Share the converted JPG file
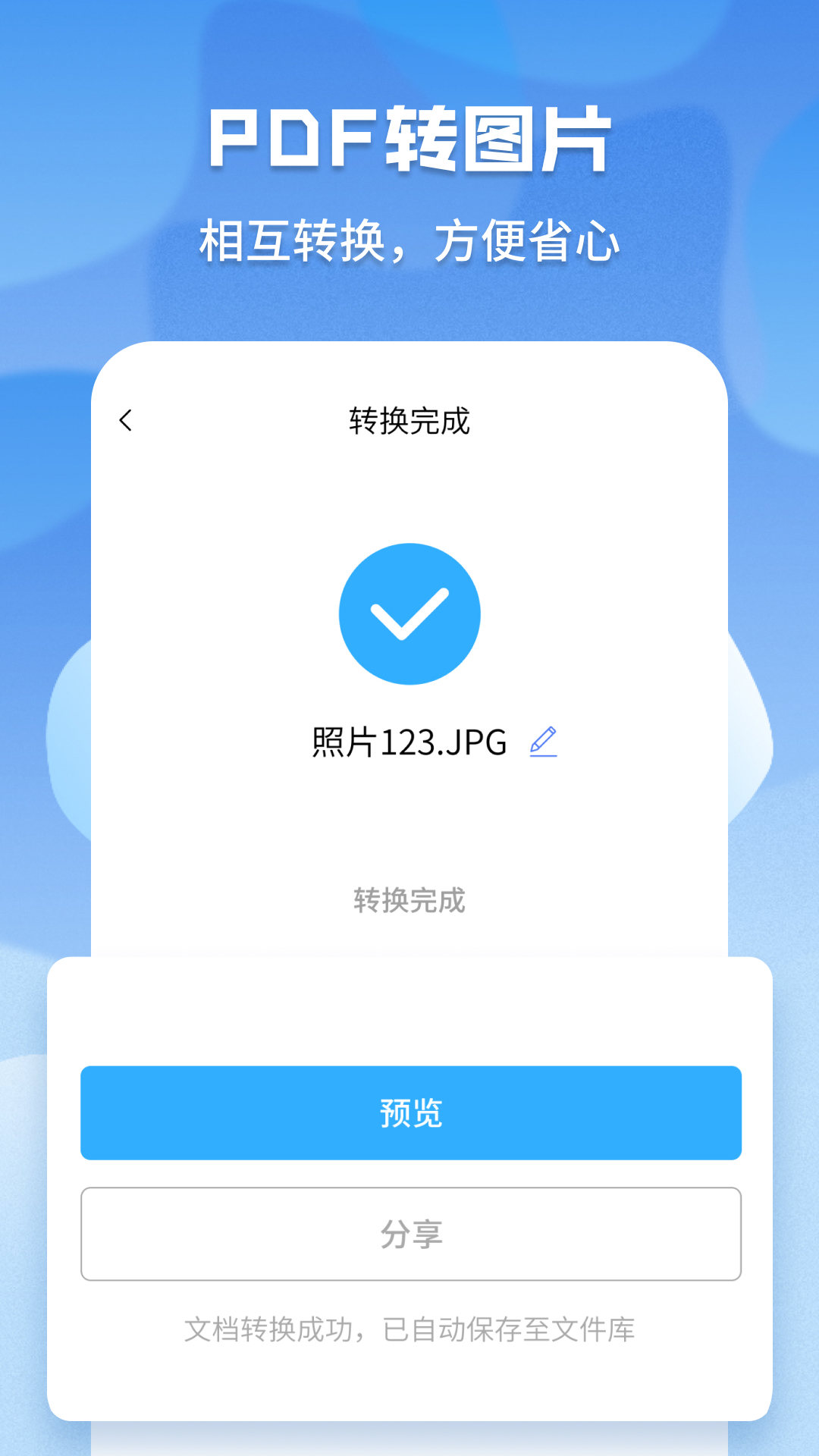819x1456 pixels. 409,1235
